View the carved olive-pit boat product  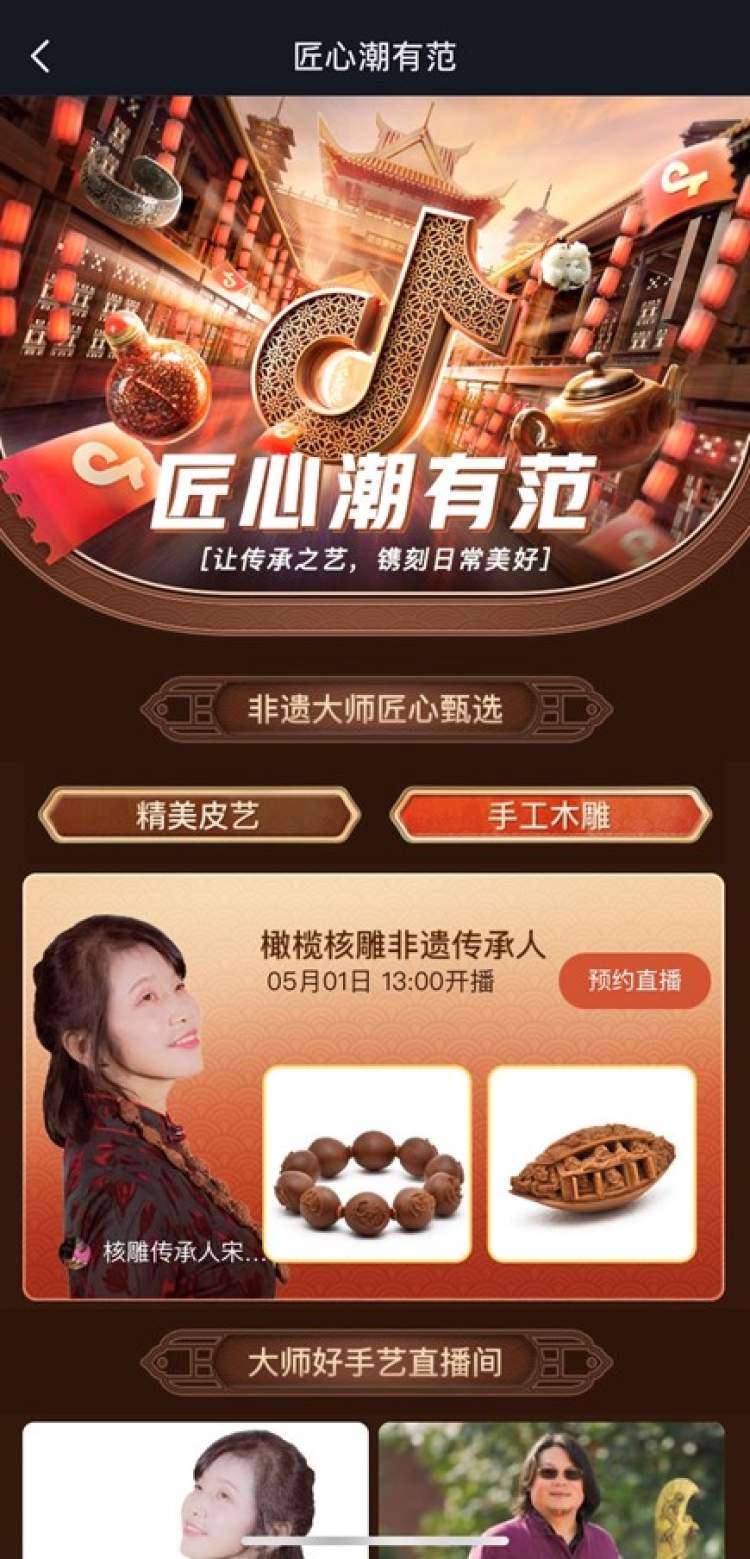pos(592,1163)
